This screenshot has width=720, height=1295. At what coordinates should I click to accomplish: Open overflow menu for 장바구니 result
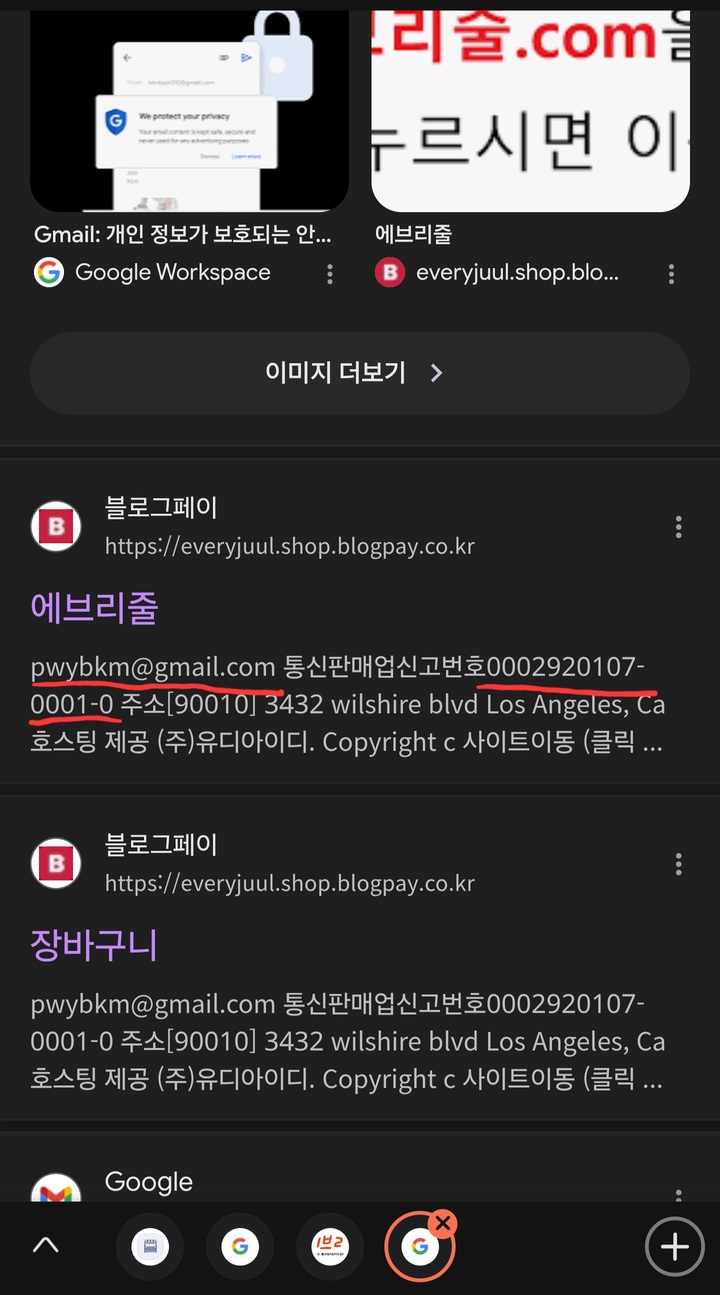coord(678,864)
